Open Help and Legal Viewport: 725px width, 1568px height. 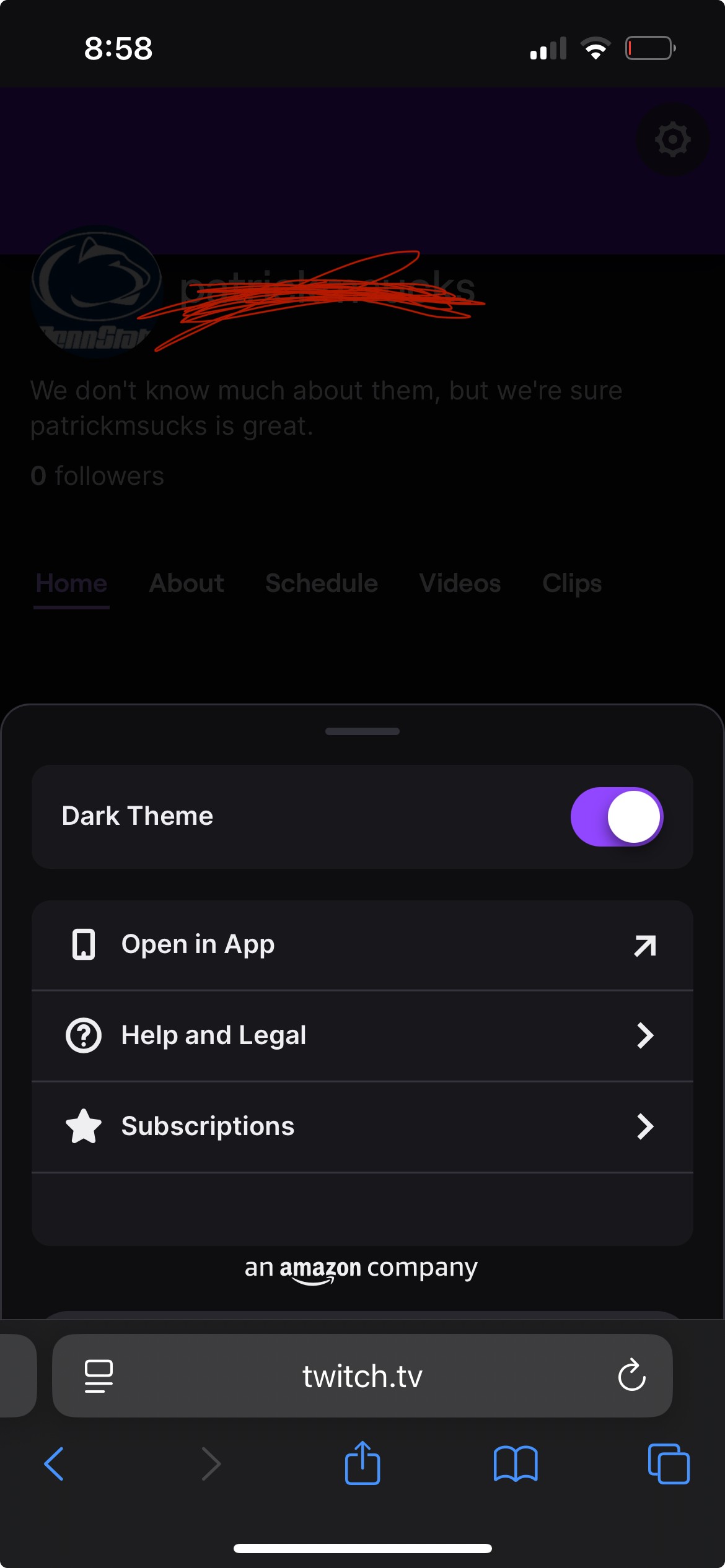pyautogui.click(x=362, y=1035)
